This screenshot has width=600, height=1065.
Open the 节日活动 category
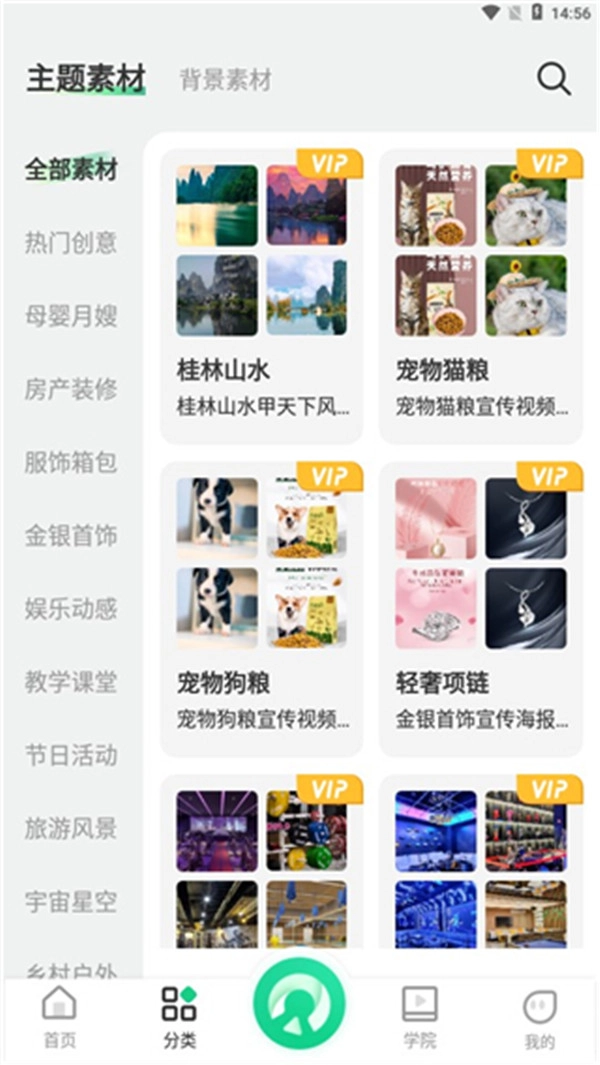pos(71,755)
